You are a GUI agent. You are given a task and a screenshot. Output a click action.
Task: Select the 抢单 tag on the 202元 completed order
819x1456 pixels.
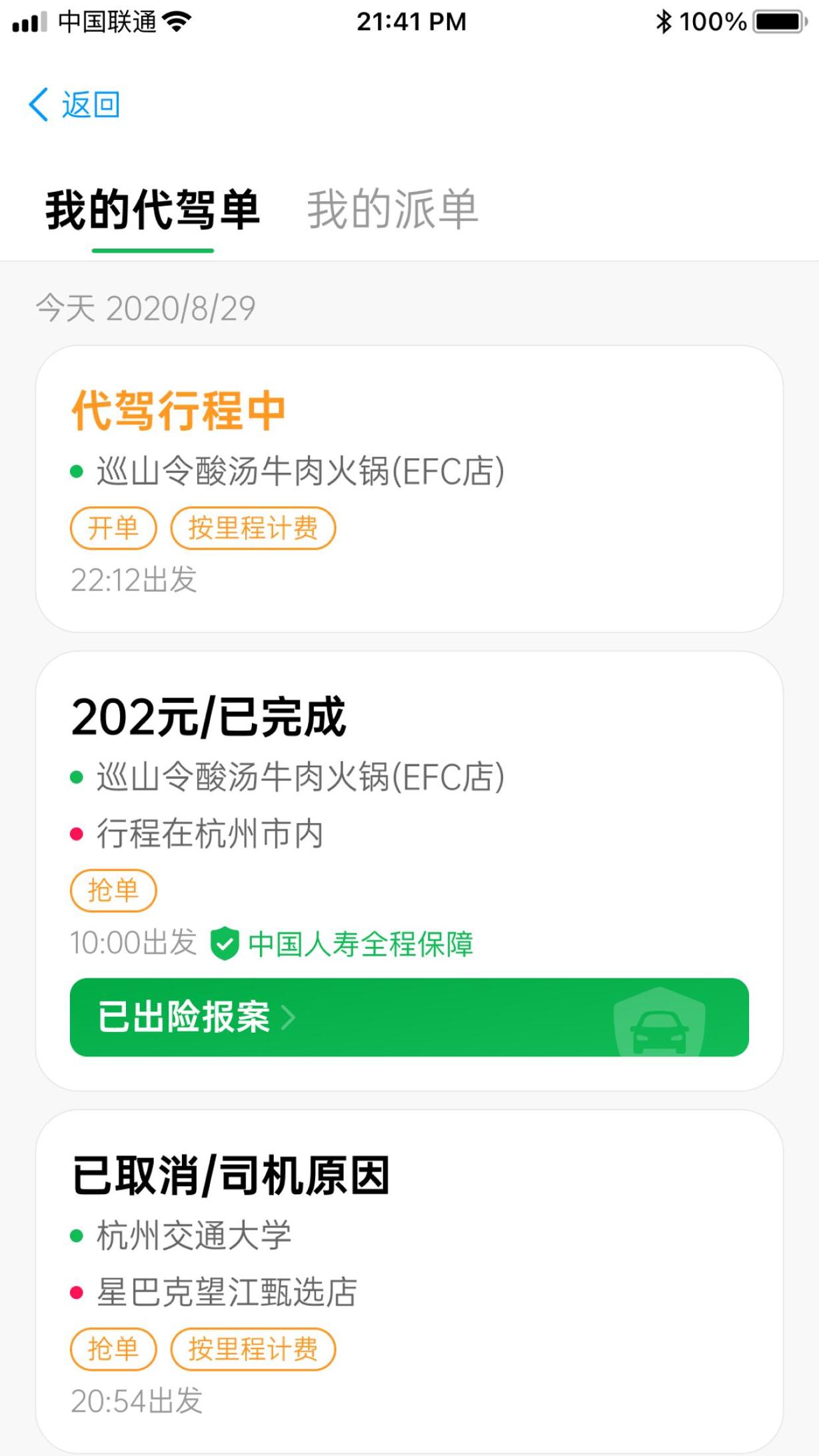click(x=113, y=890)
